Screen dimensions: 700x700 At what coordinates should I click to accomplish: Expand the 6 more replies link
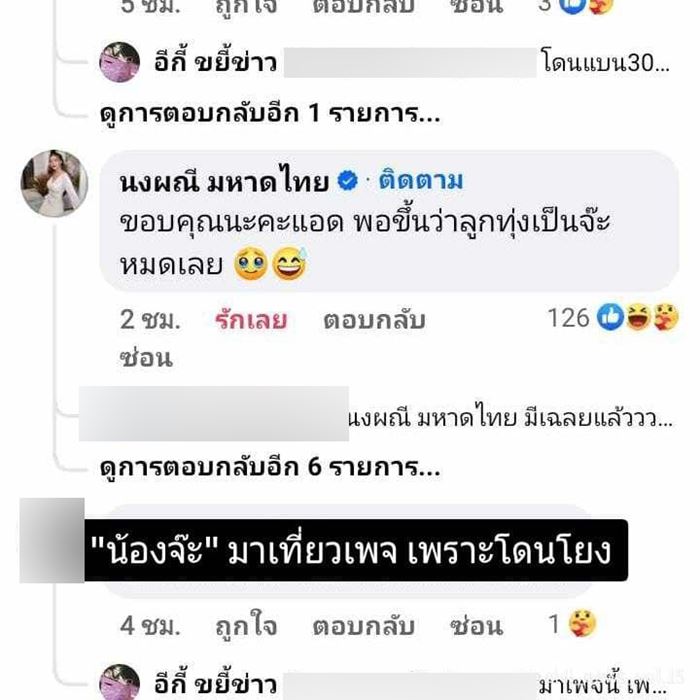(270, 467)
